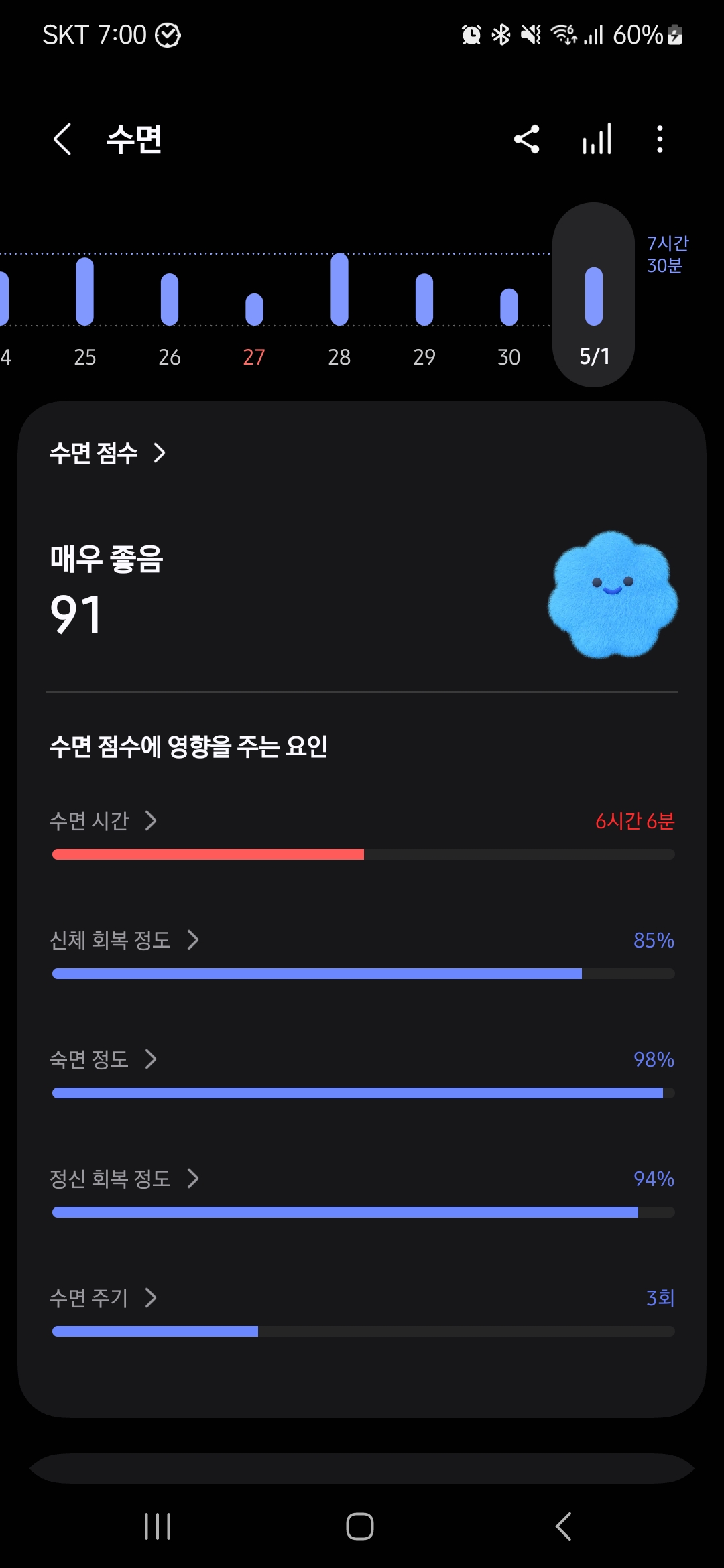724x1568 pixels.
Task: Open the three-dot overflow menu
Action: pos(660,139)
